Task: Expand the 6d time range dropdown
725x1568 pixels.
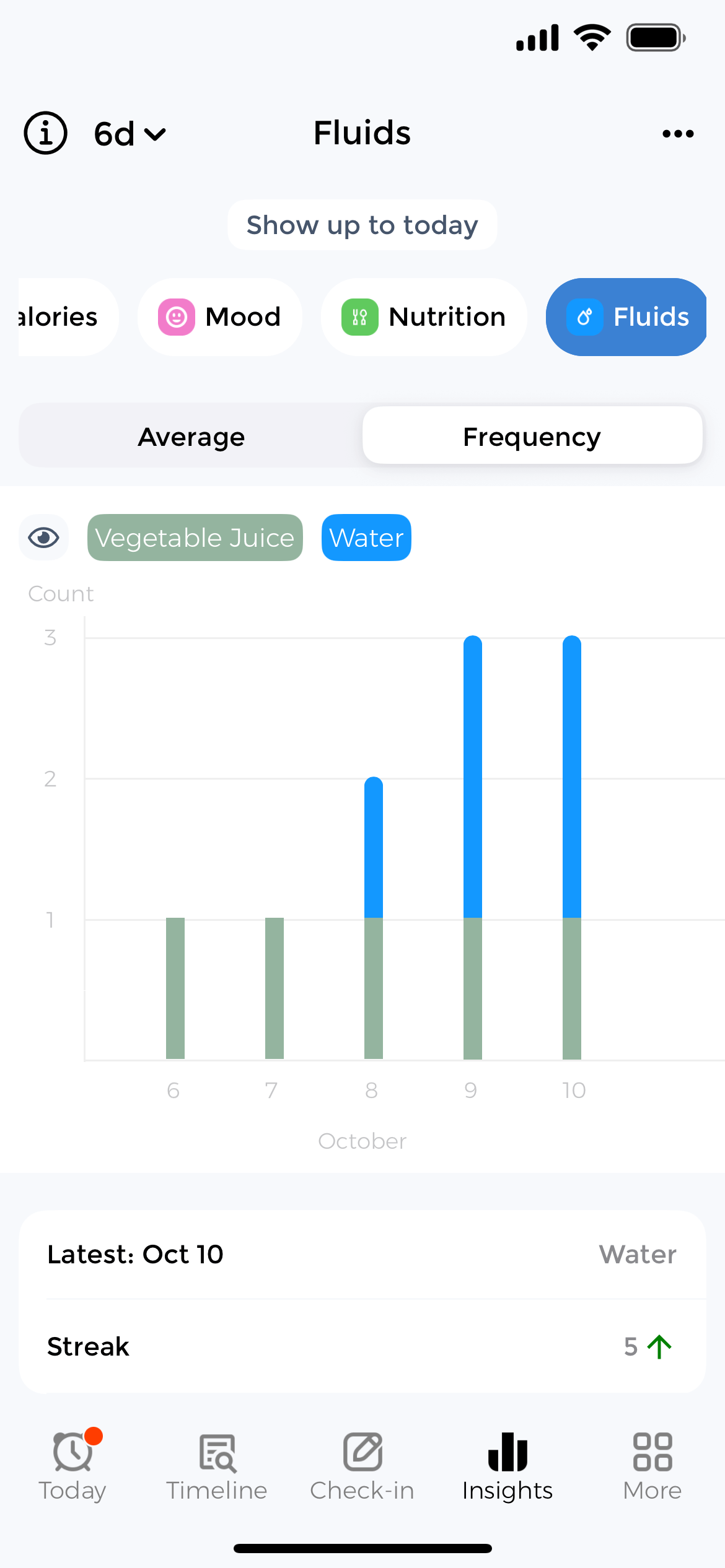Action: 128,133
